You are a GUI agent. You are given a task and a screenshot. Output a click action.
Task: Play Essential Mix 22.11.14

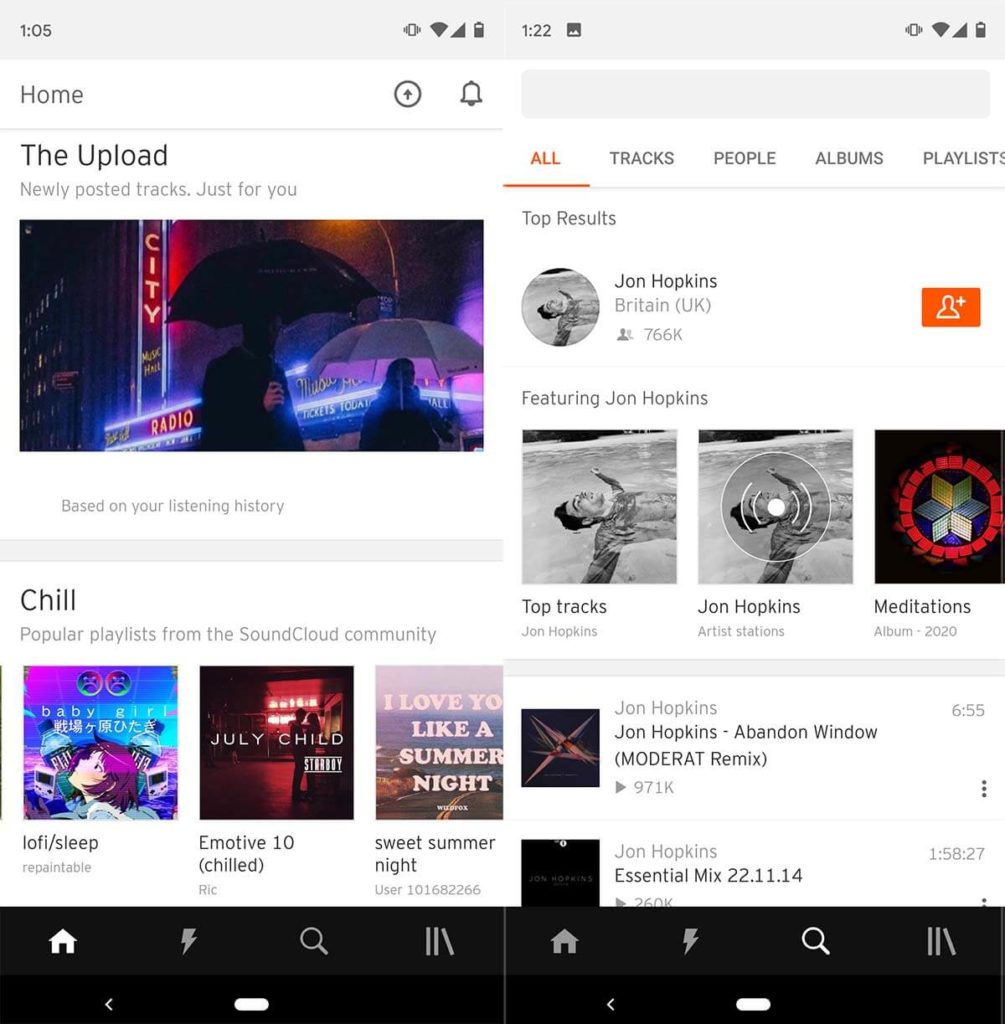pos(708,875)
